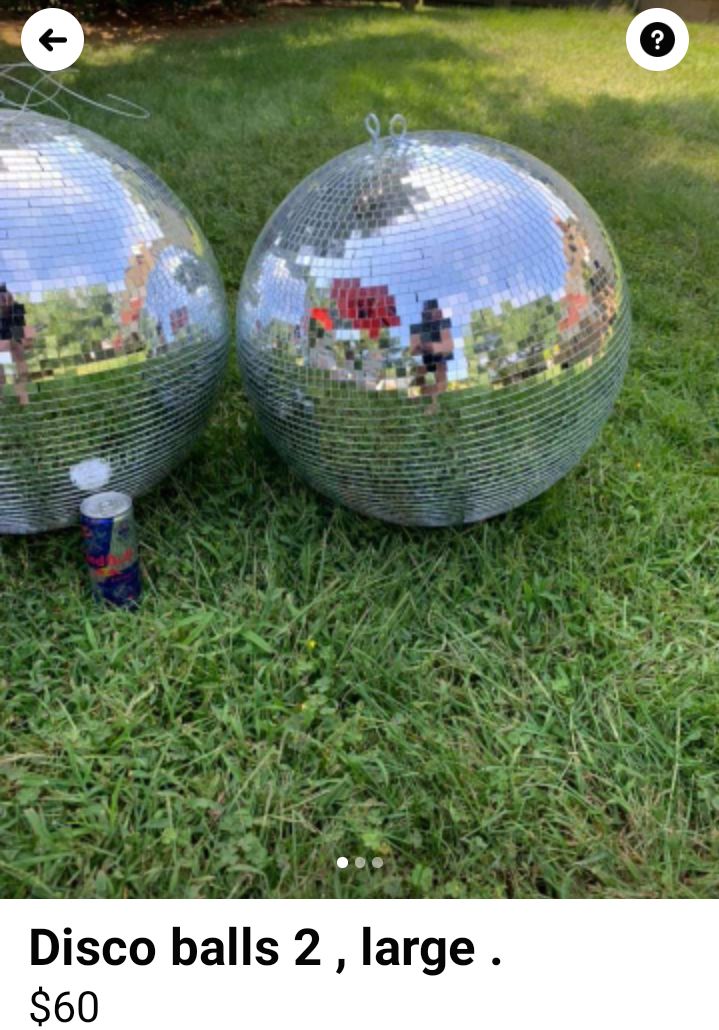
Task: Open the help question mark icon
Action: point(657,40)
